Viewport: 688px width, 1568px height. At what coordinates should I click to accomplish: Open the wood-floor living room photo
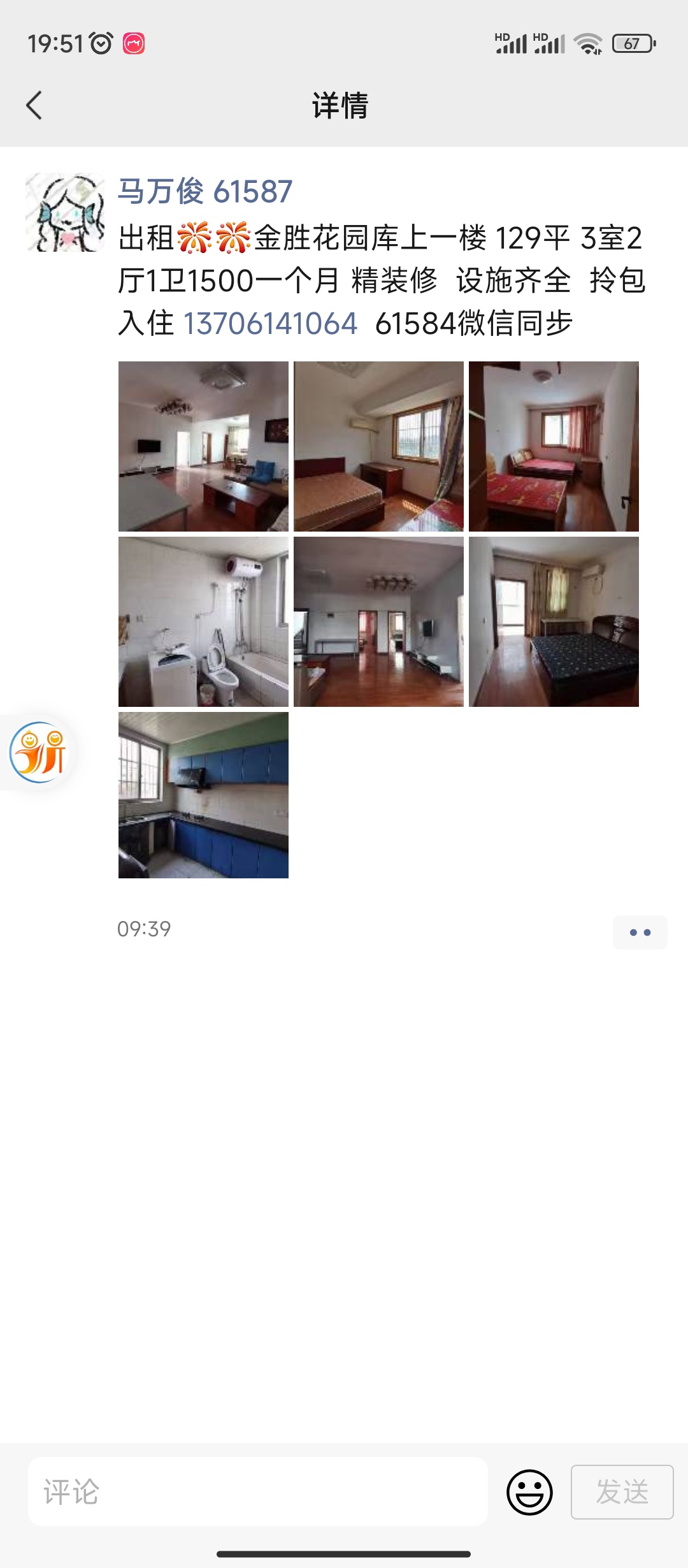(x=378, y=621)
